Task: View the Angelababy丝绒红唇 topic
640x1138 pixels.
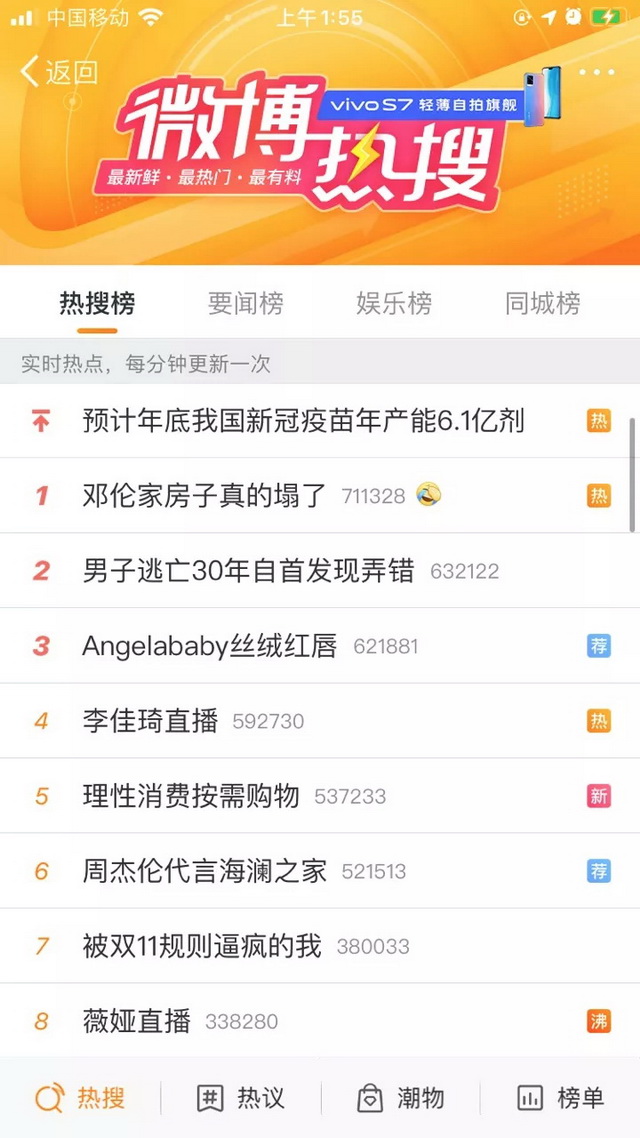Action: click(x=210, y=646)
